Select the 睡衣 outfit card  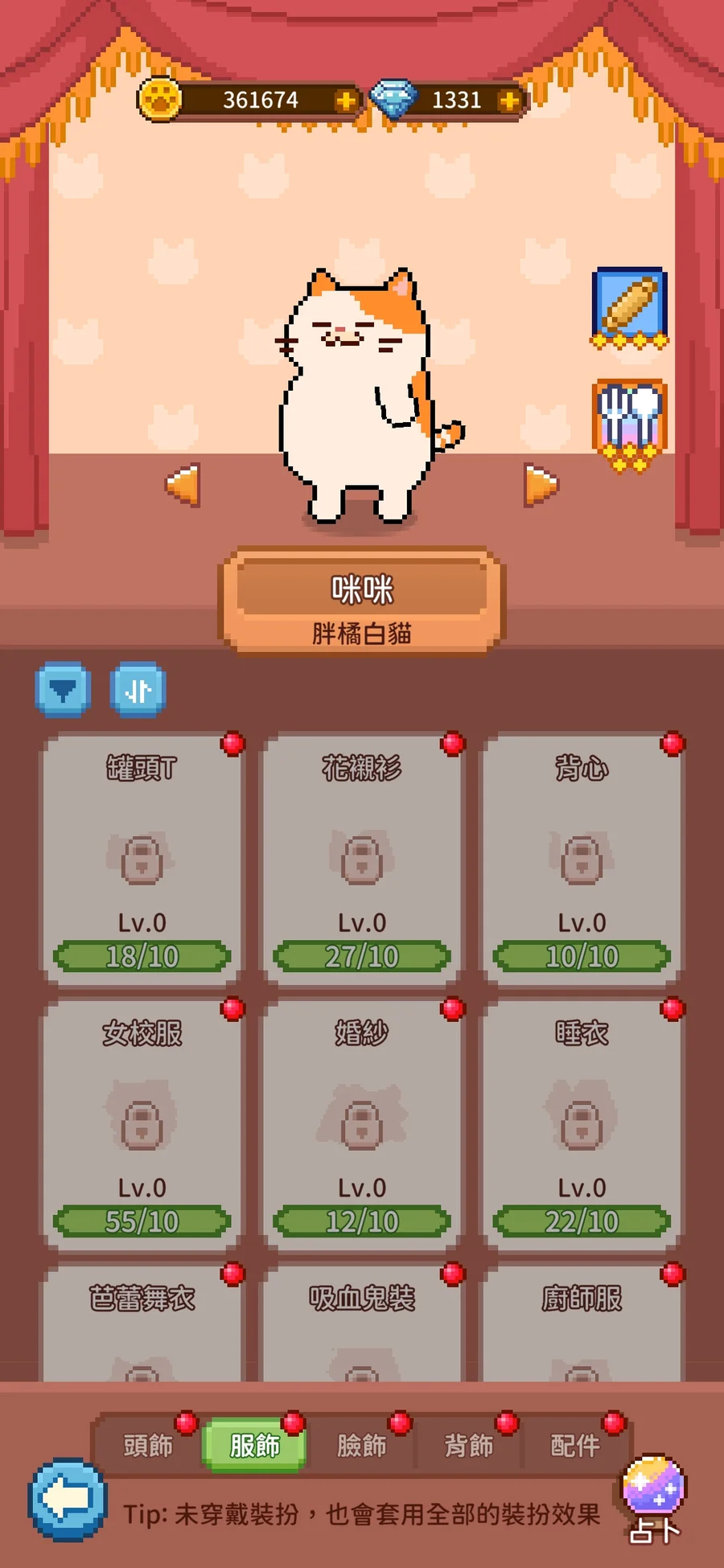(582, 1124)
